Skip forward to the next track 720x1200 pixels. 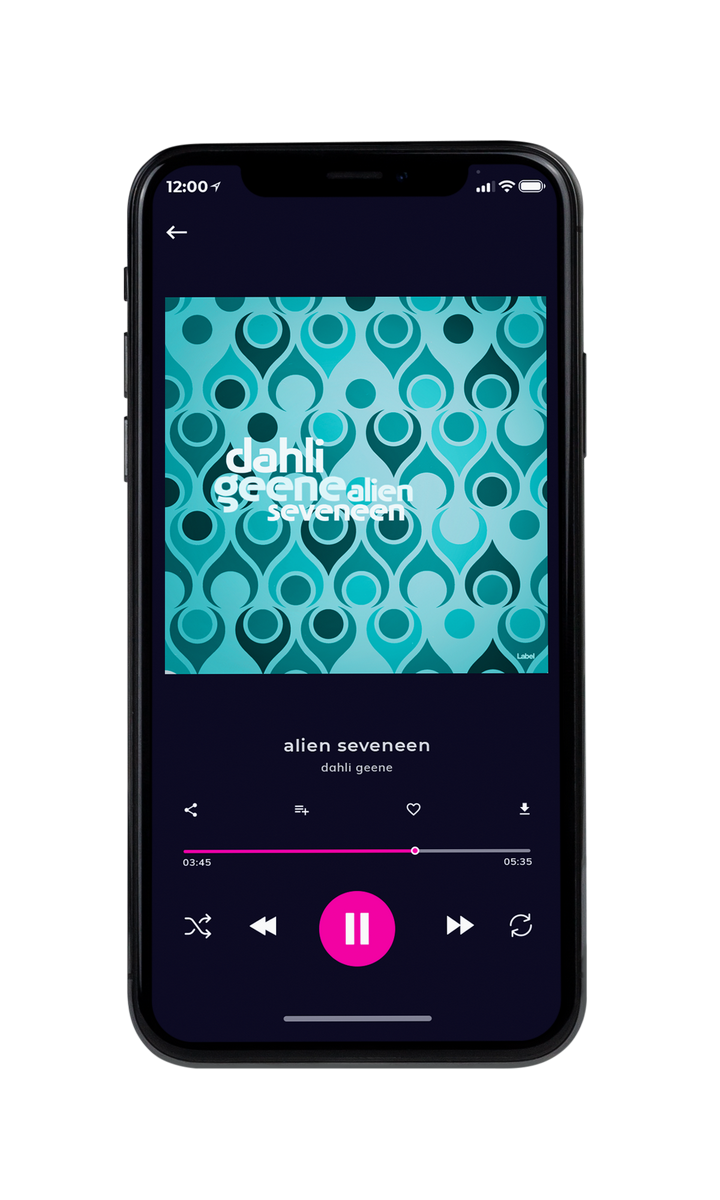pos(460,926)
